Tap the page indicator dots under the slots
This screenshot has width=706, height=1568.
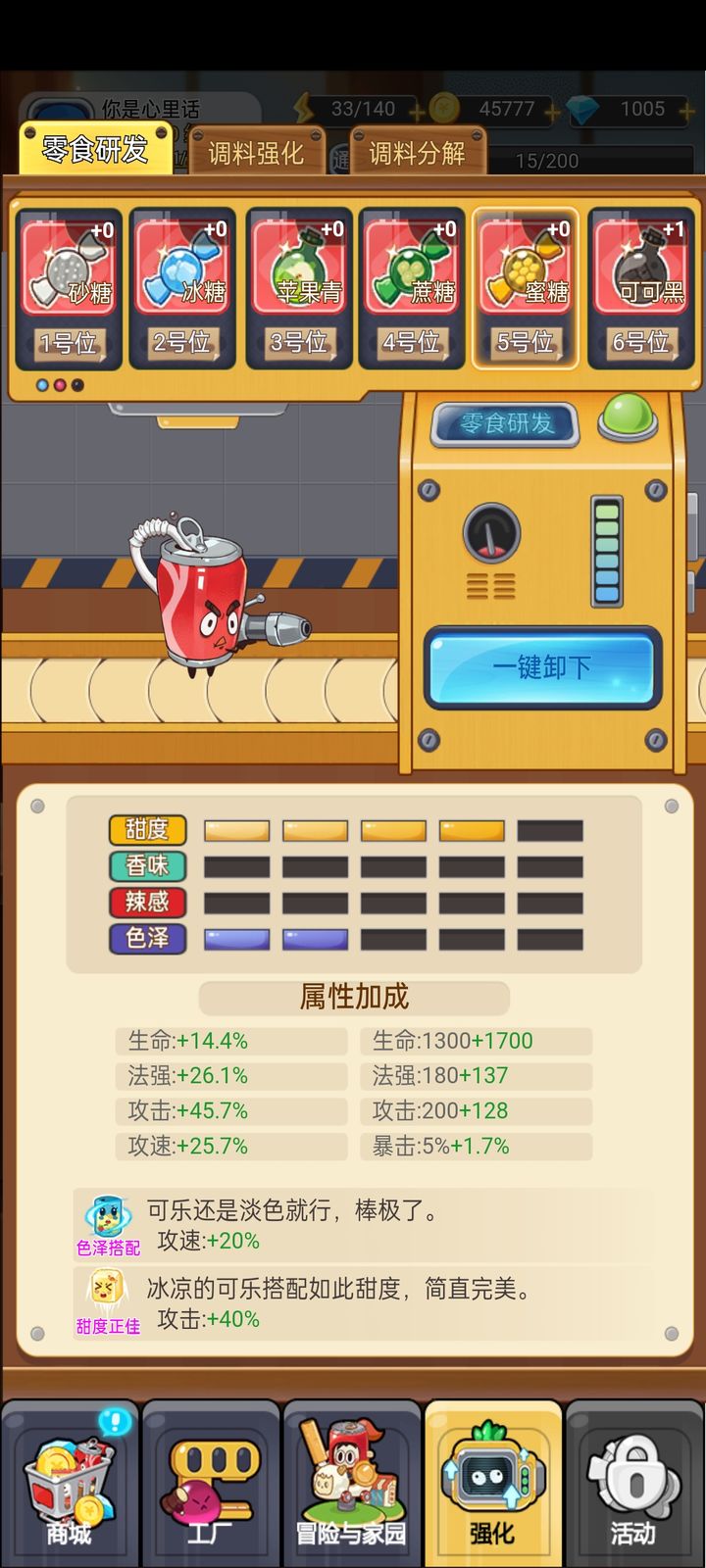click(x=60, y=385)
